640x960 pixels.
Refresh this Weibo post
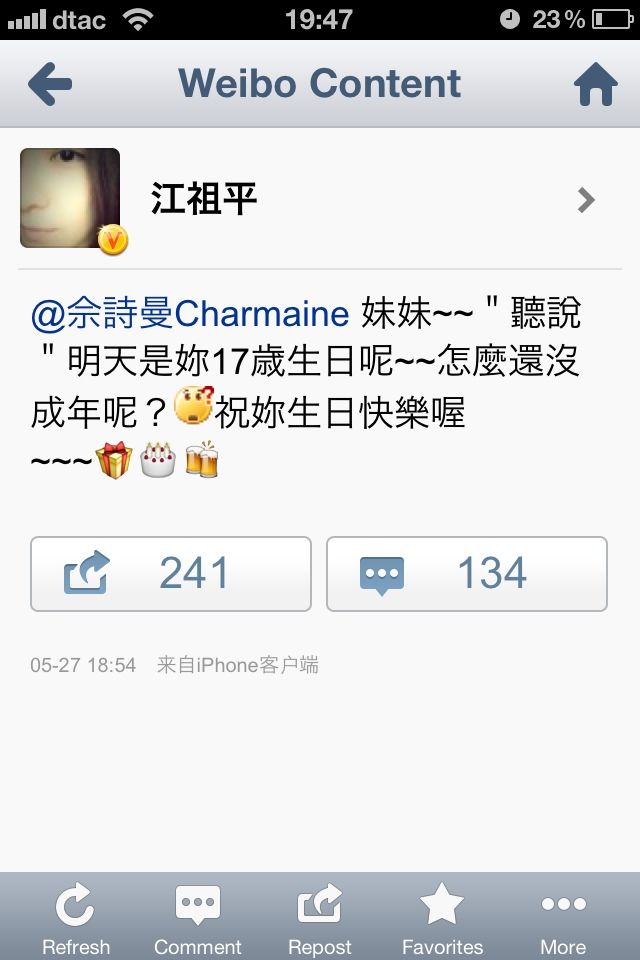pos(76,918)
